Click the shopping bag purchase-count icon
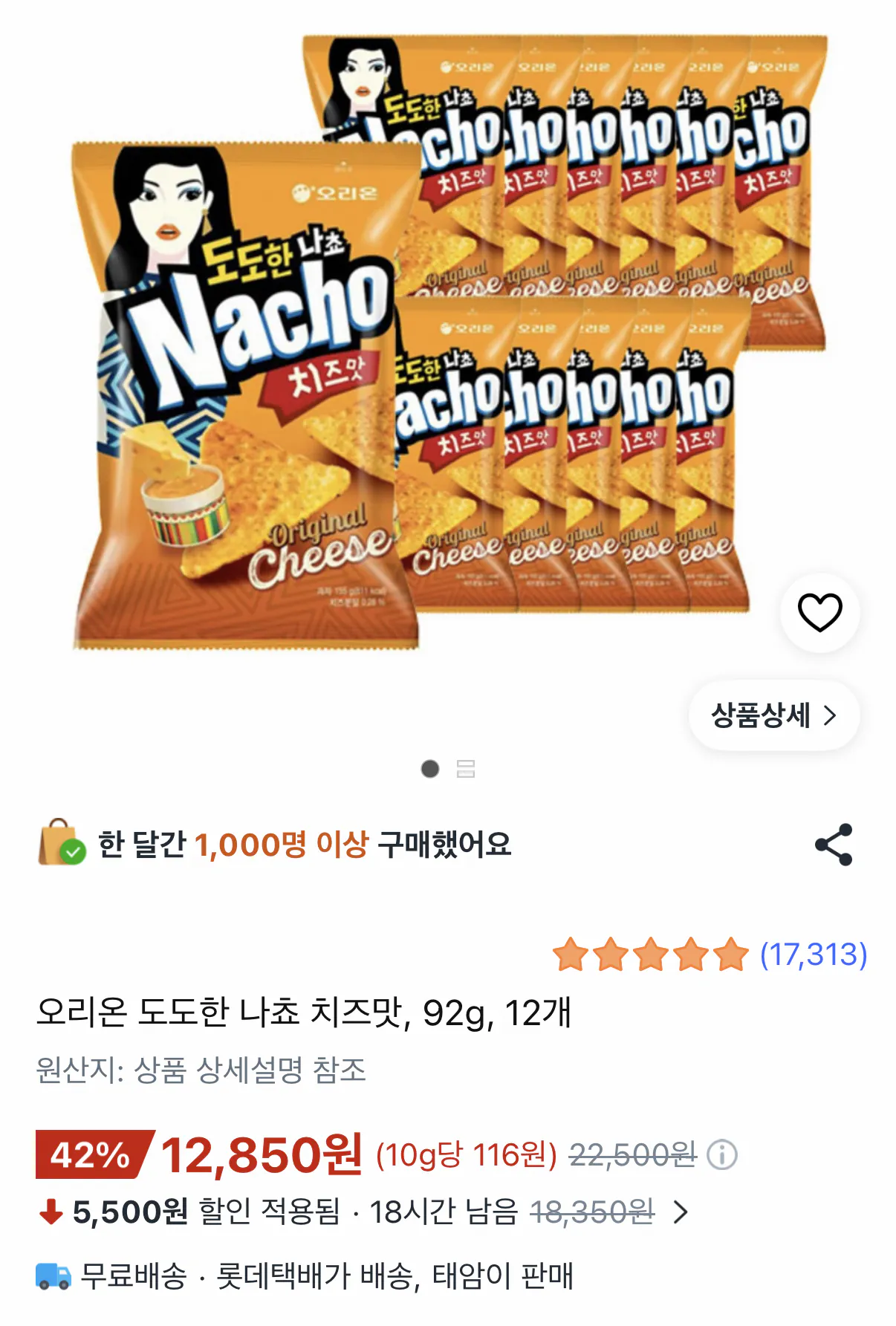Screen dimensions: 896x1326 pyautogui.click(x=56, y=844)
